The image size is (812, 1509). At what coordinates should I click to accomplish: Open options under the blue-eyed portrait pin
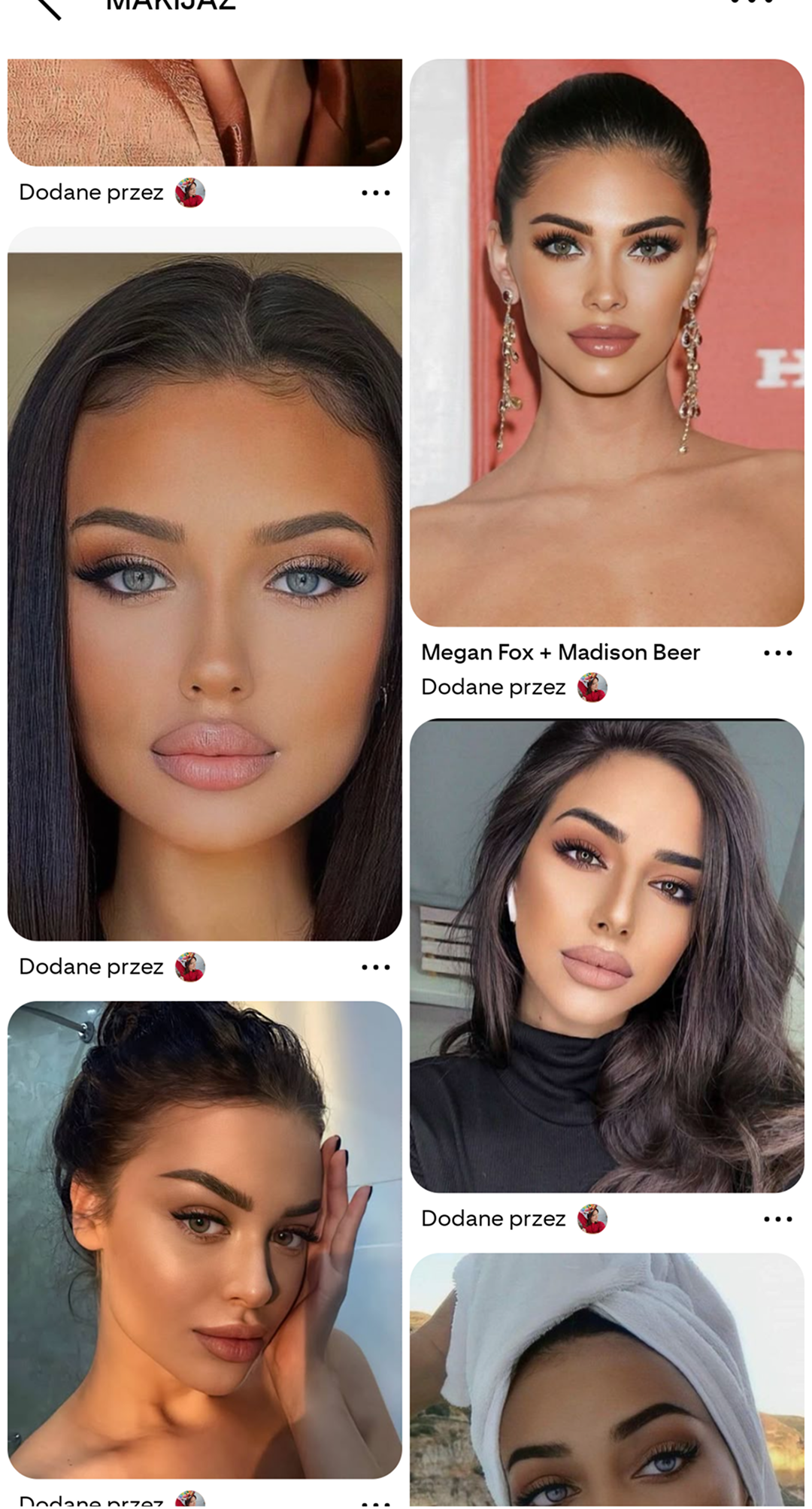point(375,967)
